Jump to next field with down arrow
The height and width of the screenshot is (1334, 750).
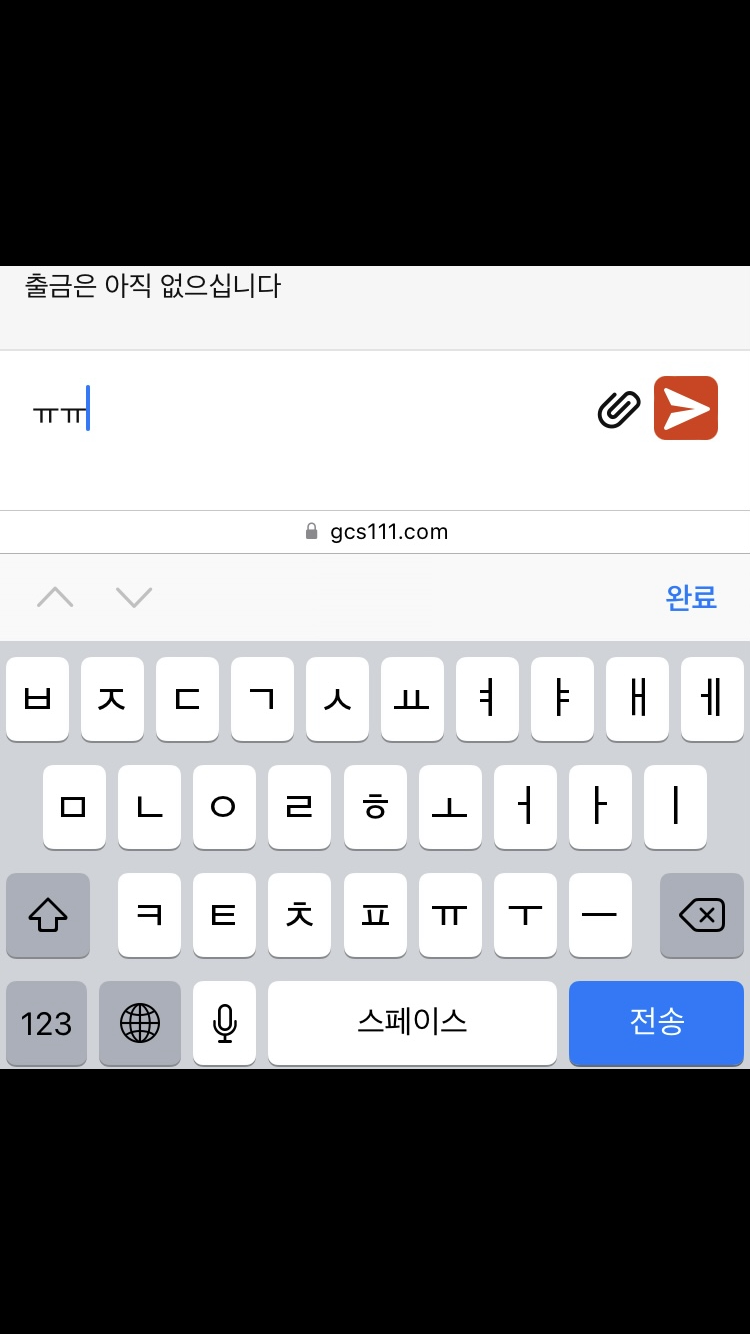(x=133, y=598)
